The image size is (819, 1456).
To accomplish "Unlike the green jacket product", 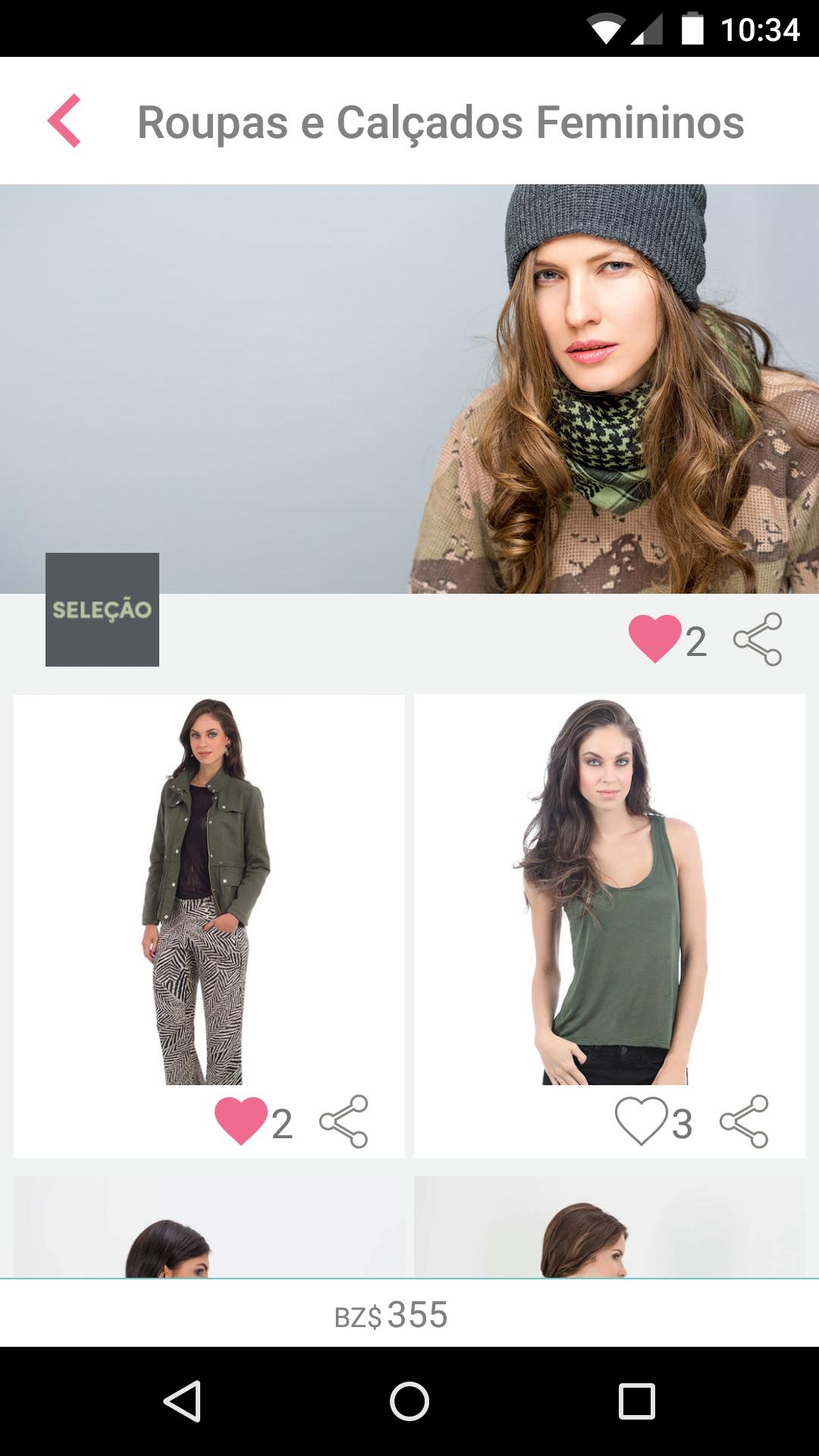I will tap(241, 1120).
